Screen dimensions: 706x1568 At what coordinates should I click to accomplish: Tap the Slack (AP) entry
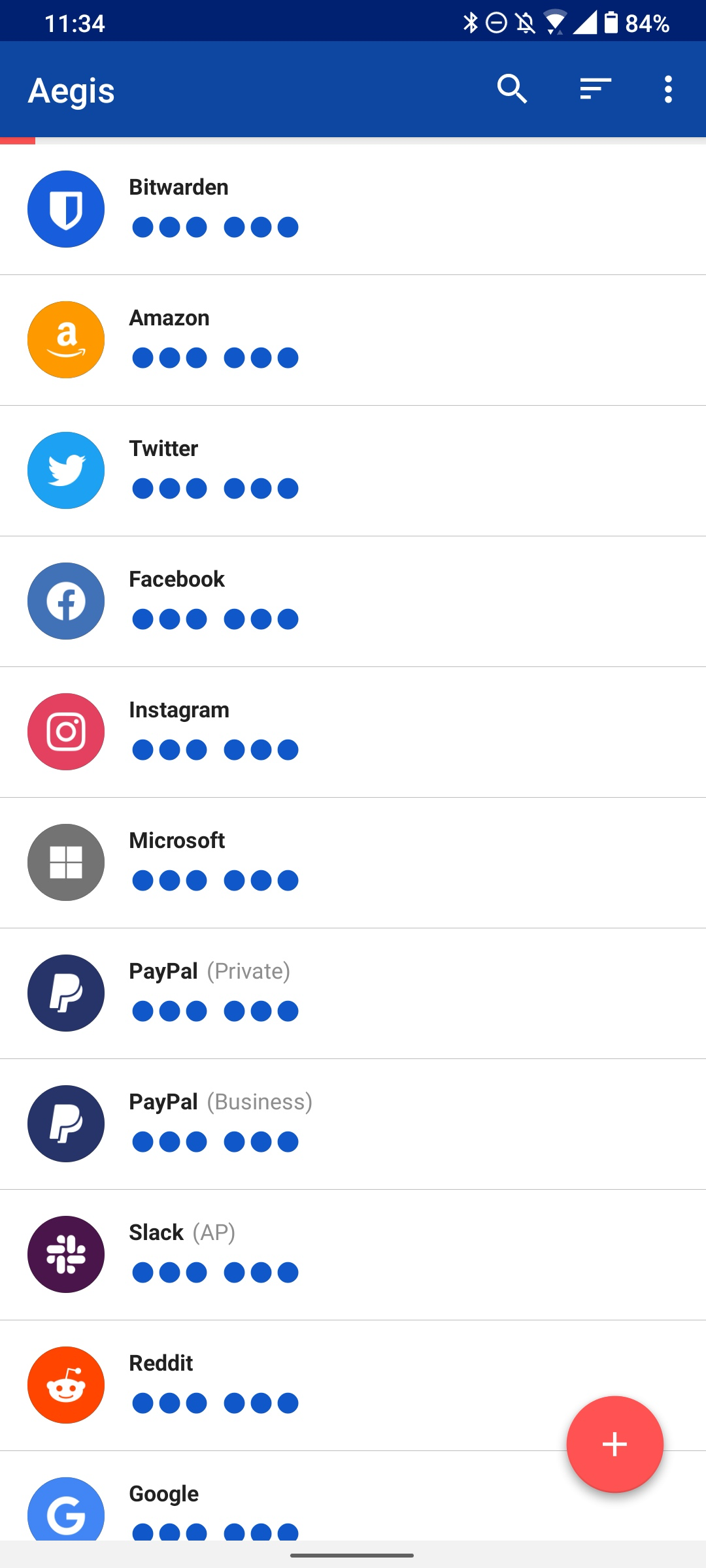[x=353, y=1254]
